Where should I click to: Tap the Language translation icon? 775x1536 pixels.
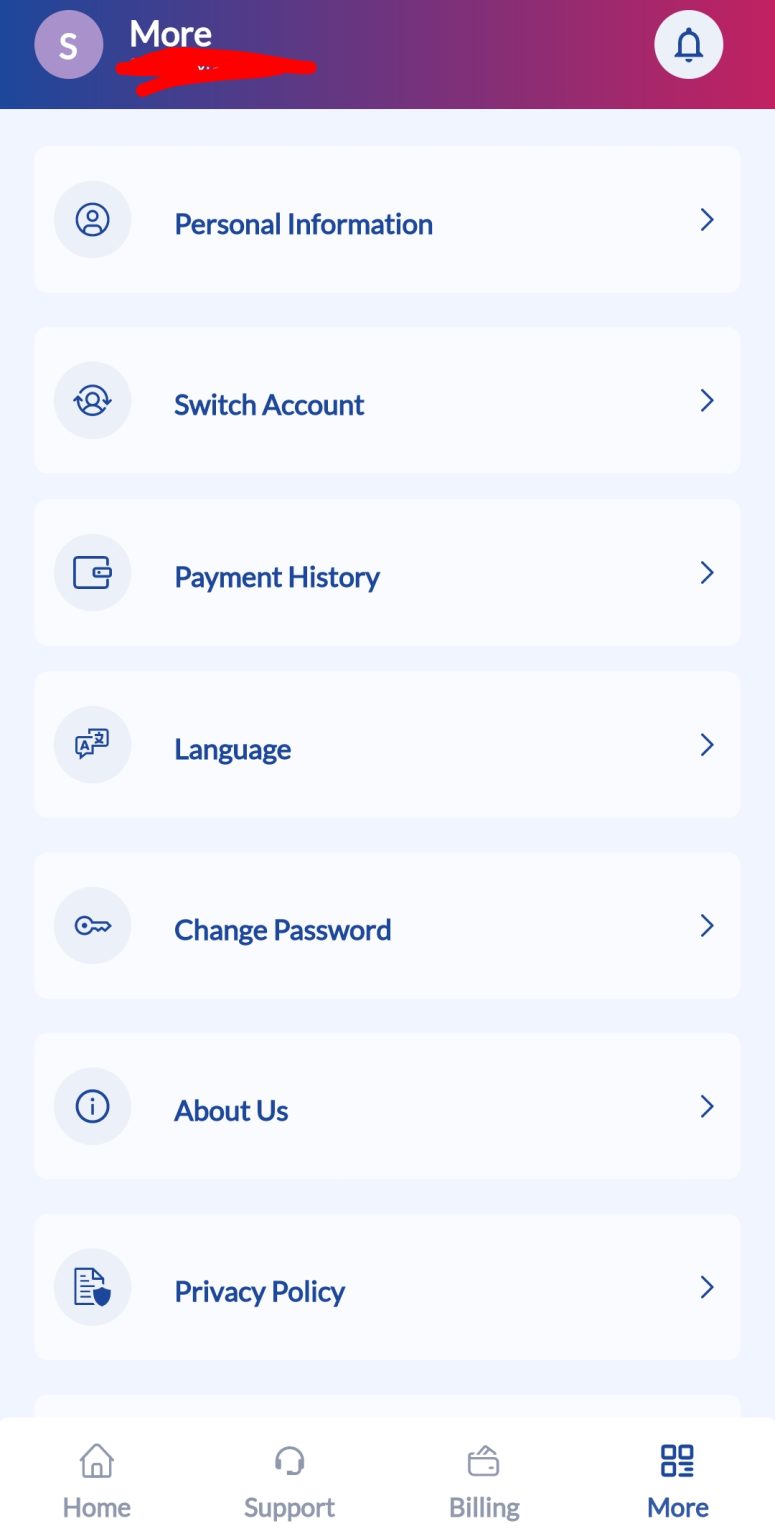coord(92,744)
